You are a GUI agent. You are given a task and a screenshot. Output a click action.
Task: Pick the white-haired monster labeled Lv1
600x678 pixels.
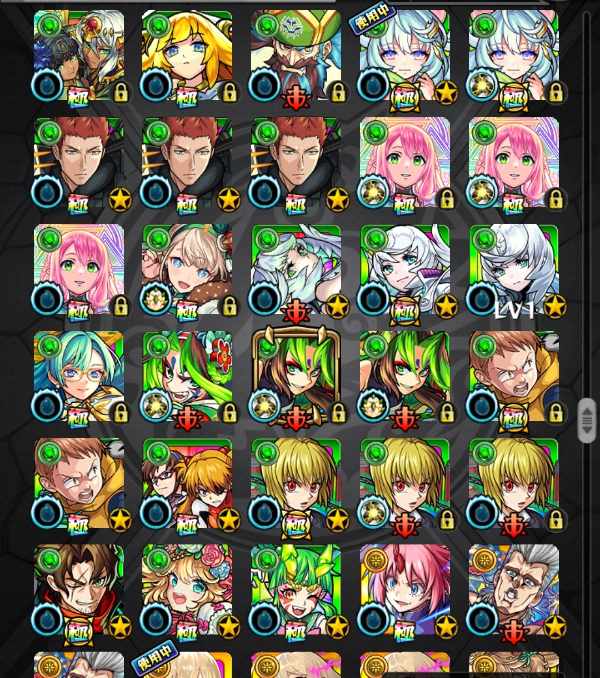513,270
